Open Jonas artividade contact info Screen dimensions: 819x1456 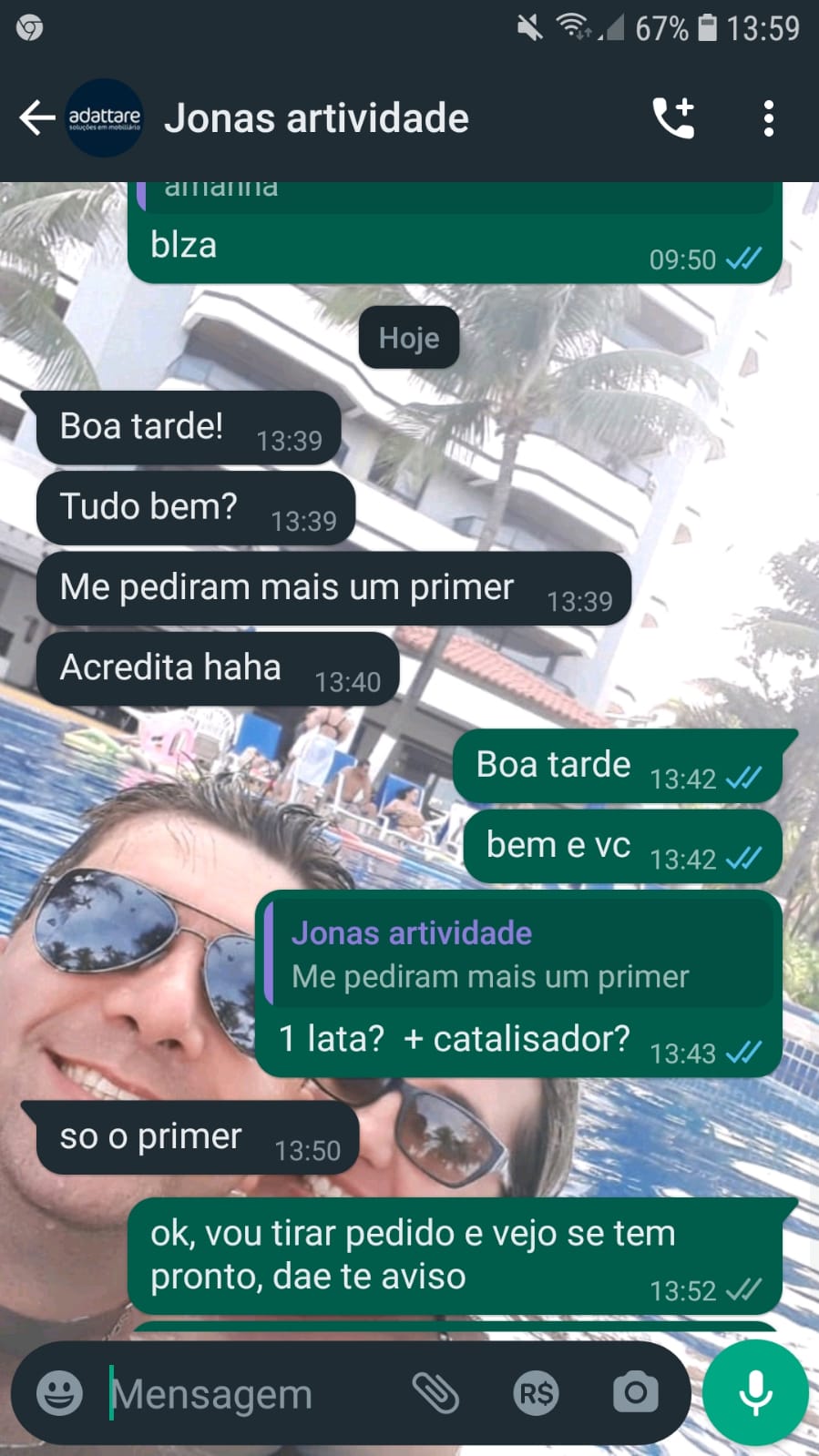tap(315, 118)
